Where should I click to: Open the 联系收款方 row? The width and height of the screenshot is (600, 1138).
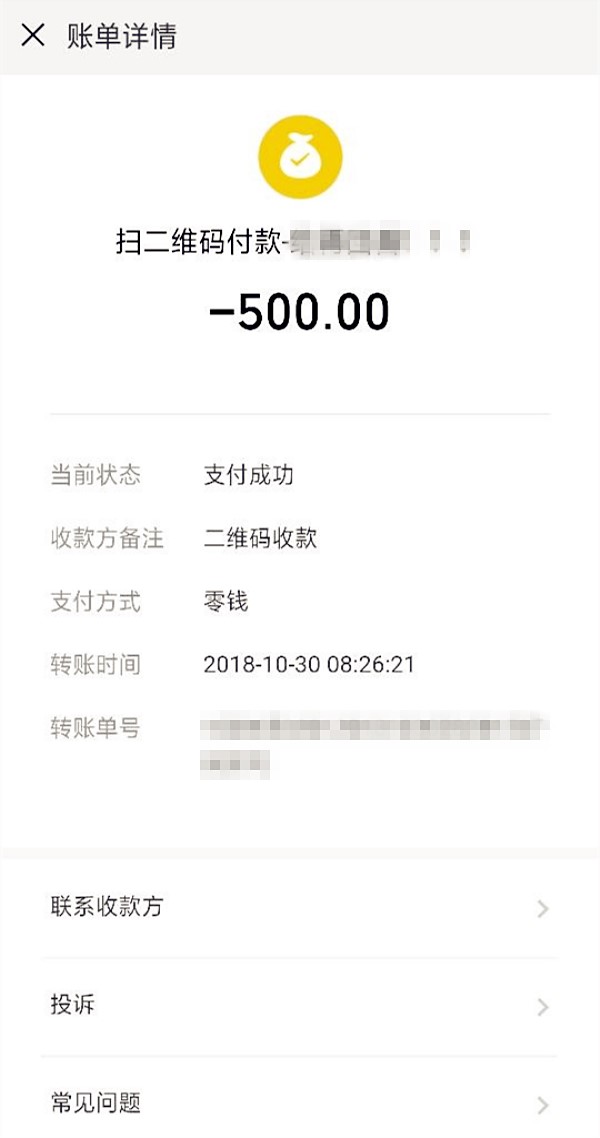click(300, 908)
